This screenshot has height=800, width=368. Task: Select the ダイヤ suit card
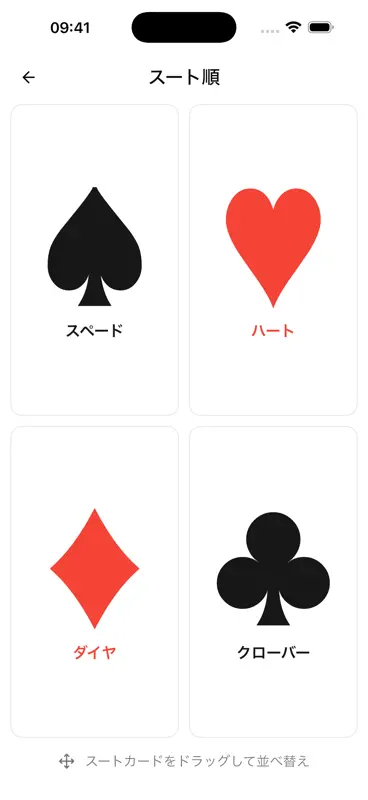point(94,582)
